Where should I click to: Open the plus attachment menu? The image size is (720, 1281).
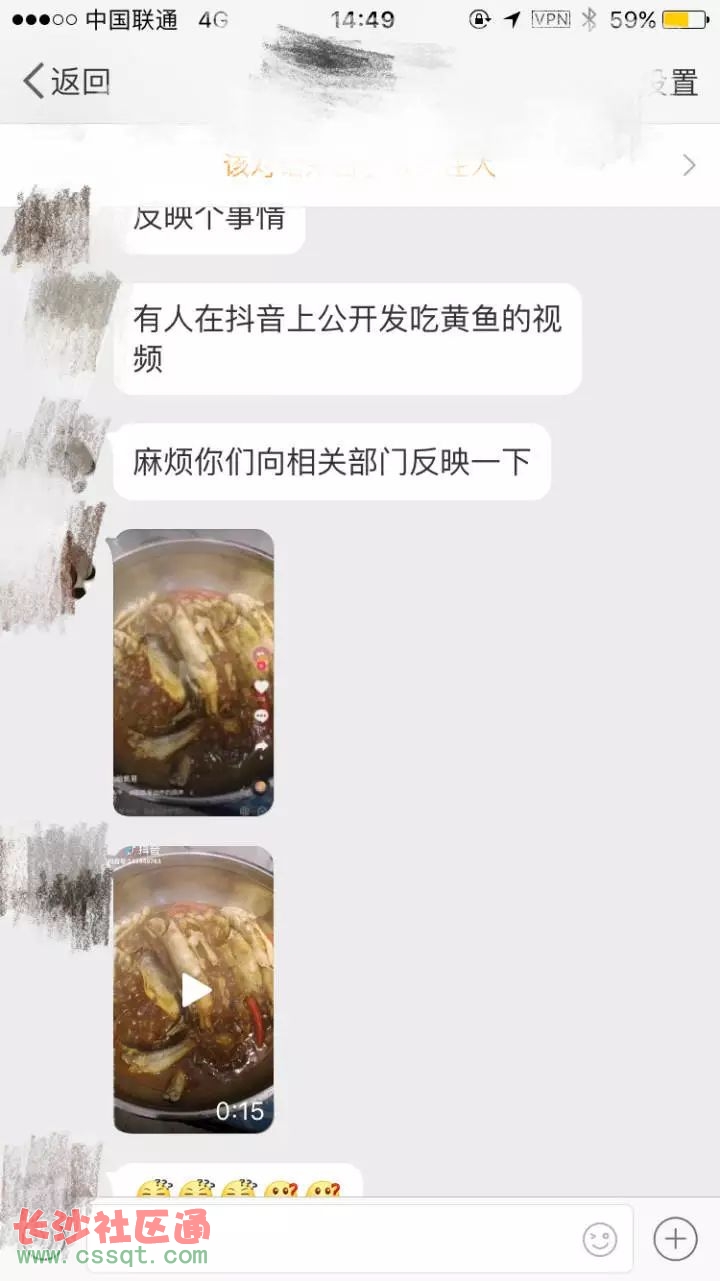pos(675,1240)
